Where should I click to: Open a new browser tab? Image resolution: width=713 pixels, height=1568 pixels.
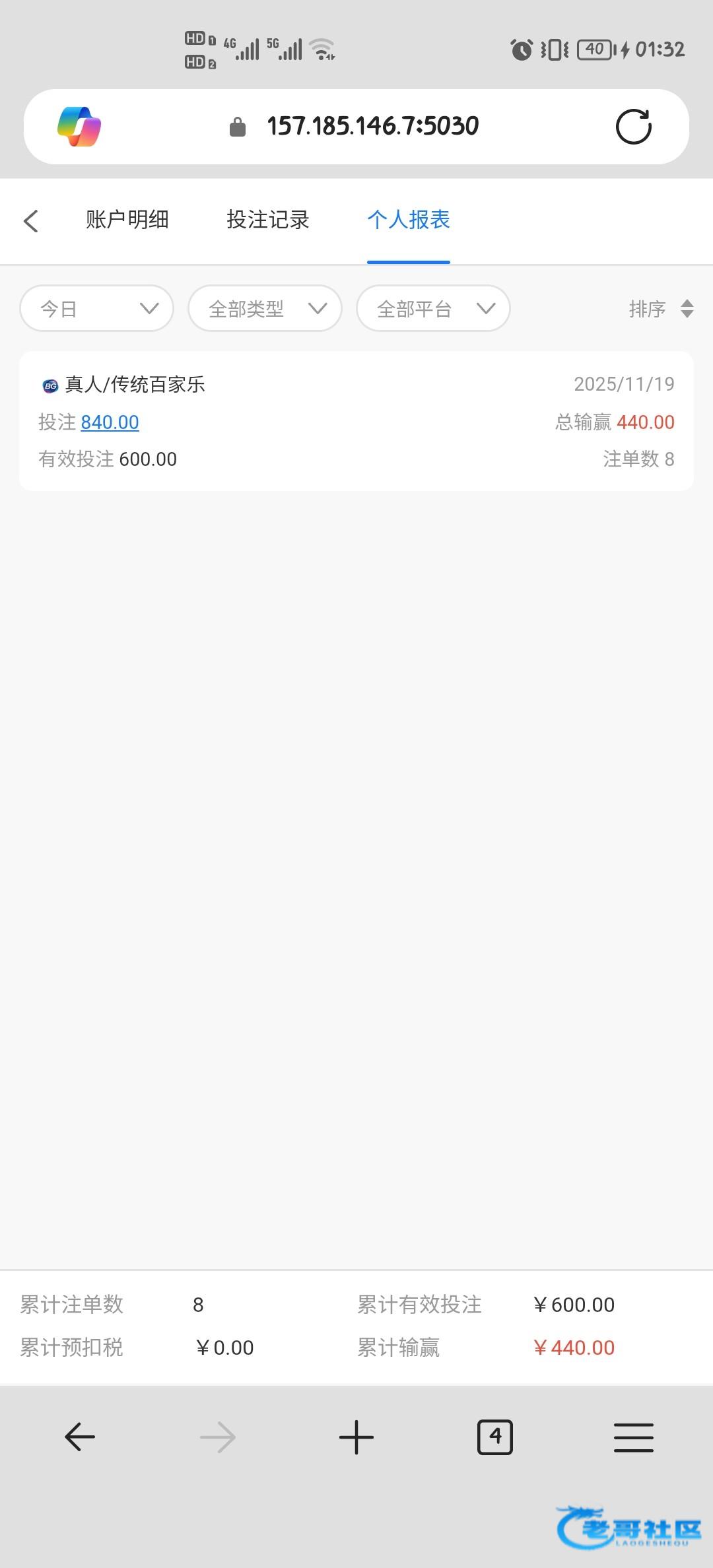pyautogui.click(x=356, y=1437)
